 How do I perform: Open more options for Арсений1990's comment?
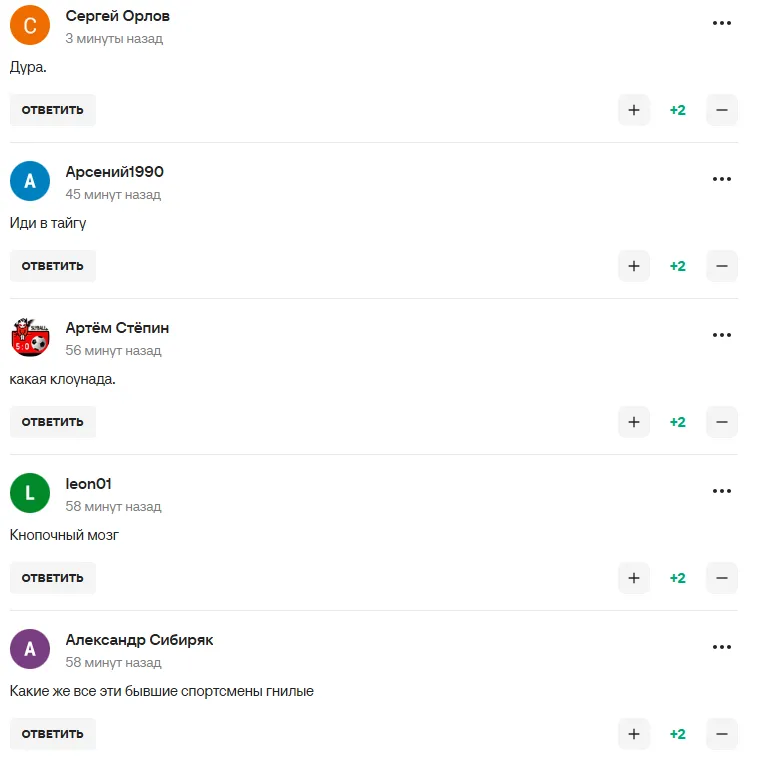pyautogui.click(x=722, y=179)
